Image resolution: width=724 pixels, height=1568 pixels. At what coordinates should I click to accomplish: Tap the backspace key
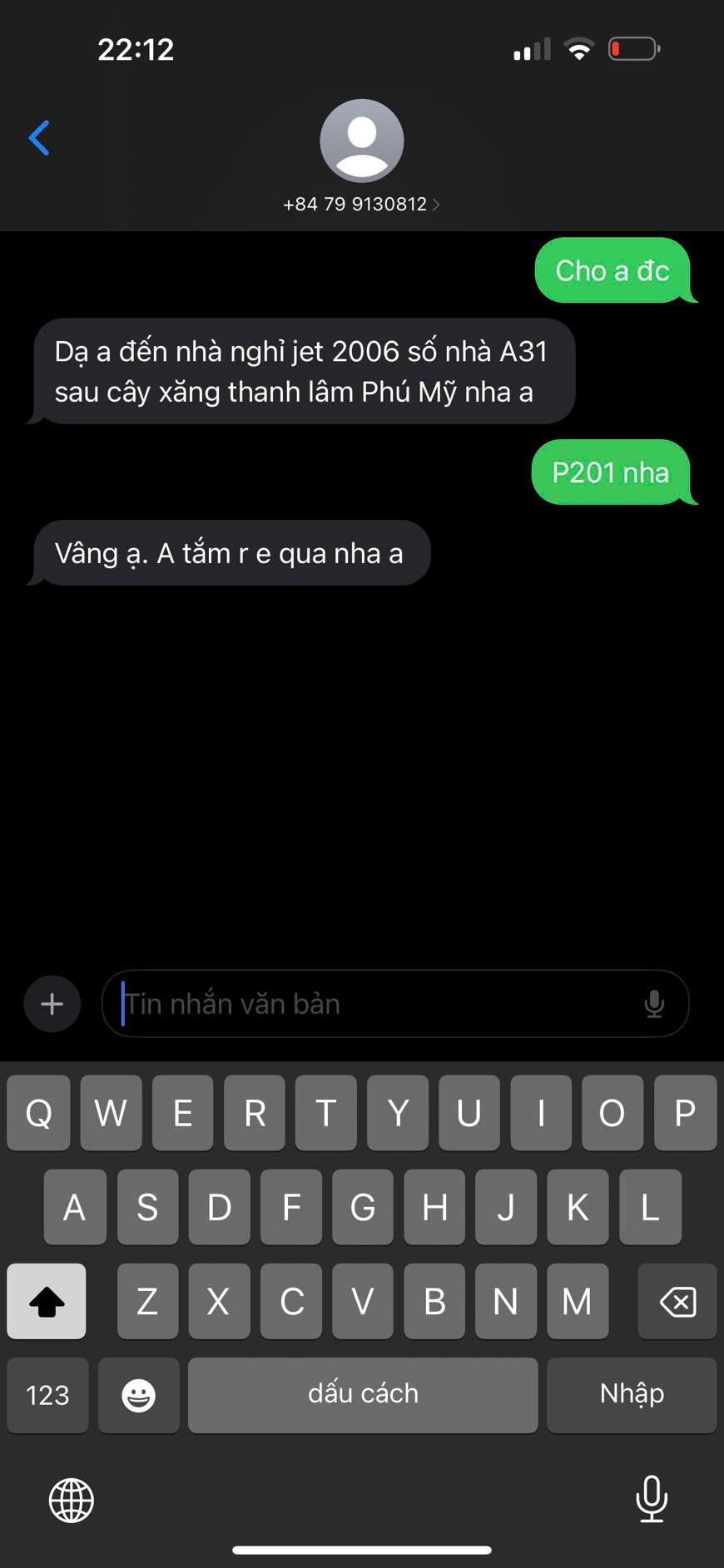tap(677, 1301)
